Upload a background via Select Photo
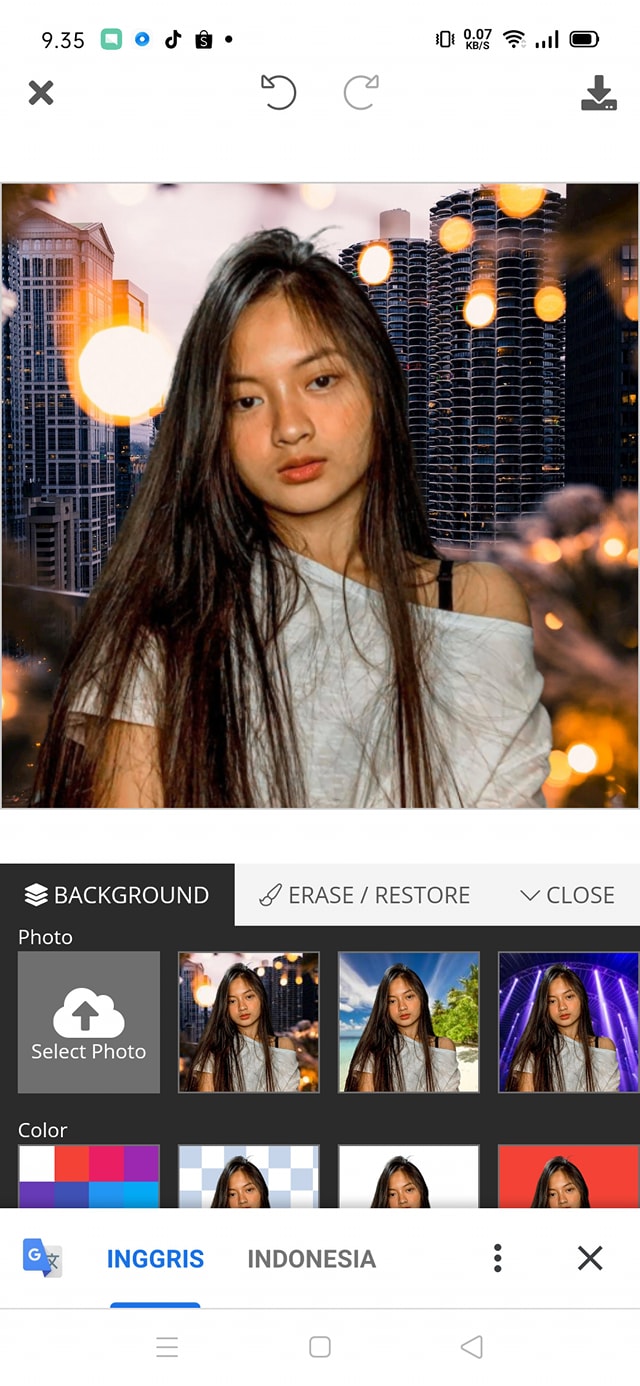 click(89, 1021)
